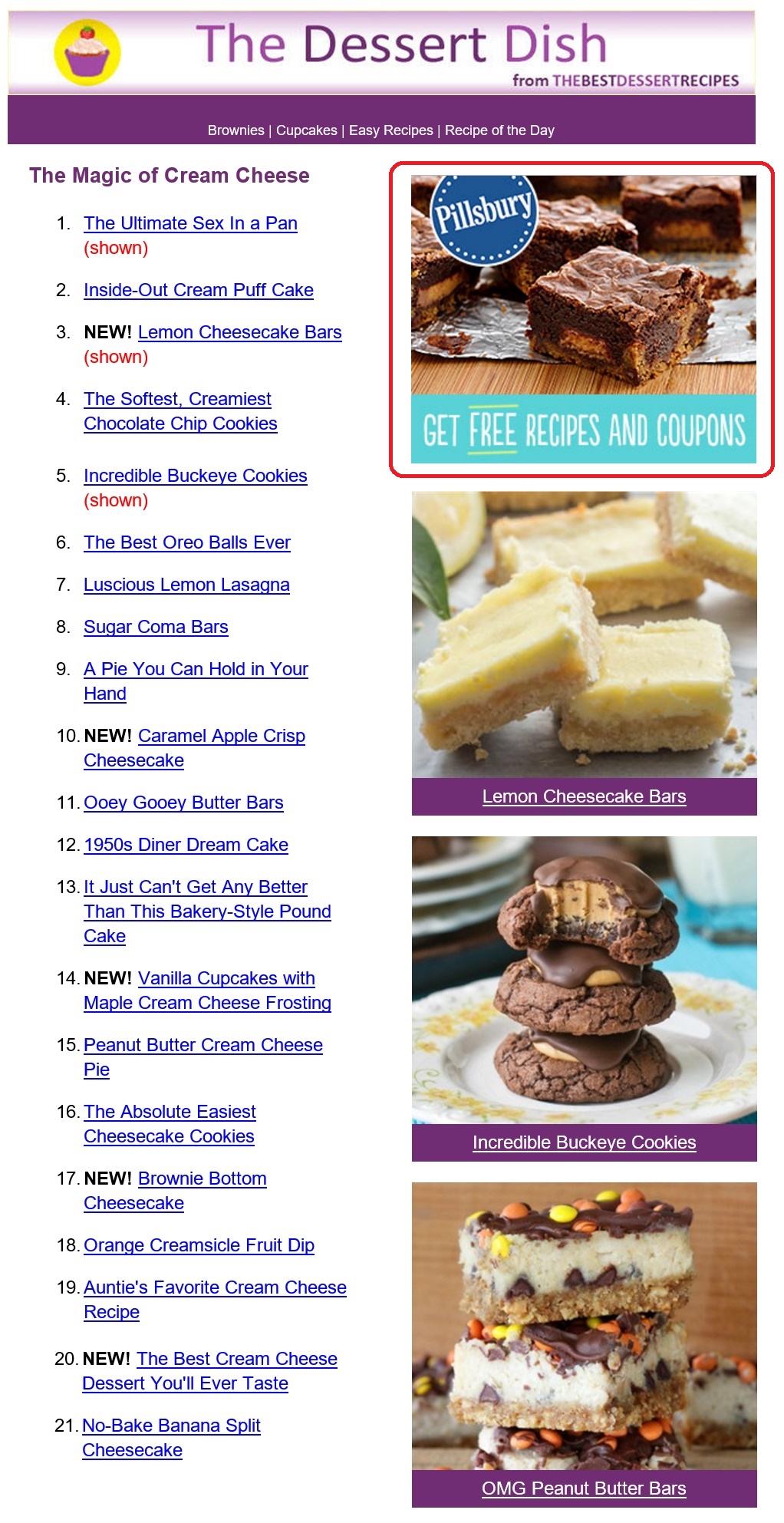This screenshot has height=1523, width=784.
Task: Tap the OMG Peanut Butter Bars caption link
Action: tap(584, 1488)
